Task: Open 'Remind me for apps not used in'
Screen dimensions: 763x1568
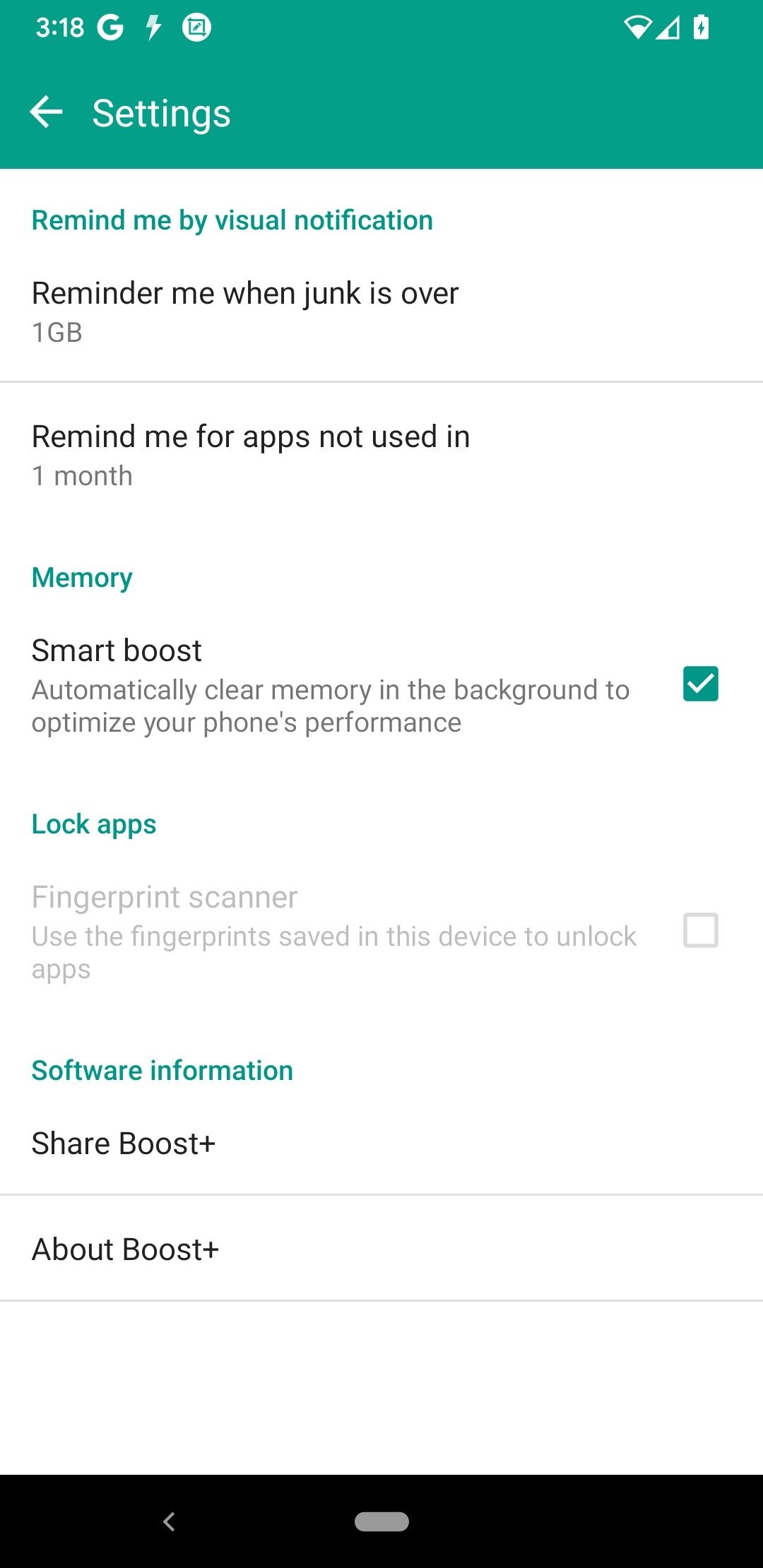Action: click(x=381, y=455)
